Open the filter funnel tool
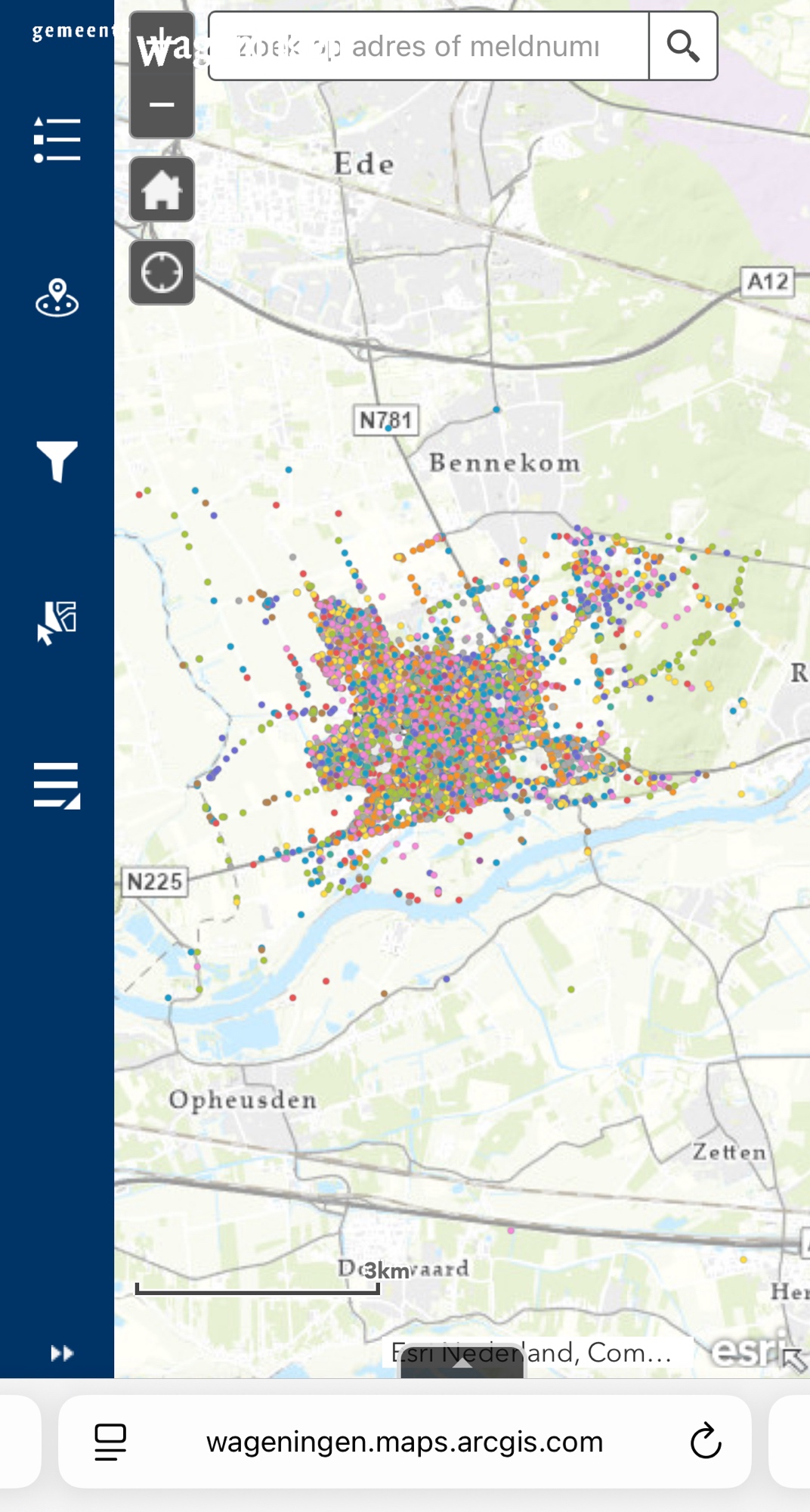Viewport: 810px width, 1512px height. (57, 460)
